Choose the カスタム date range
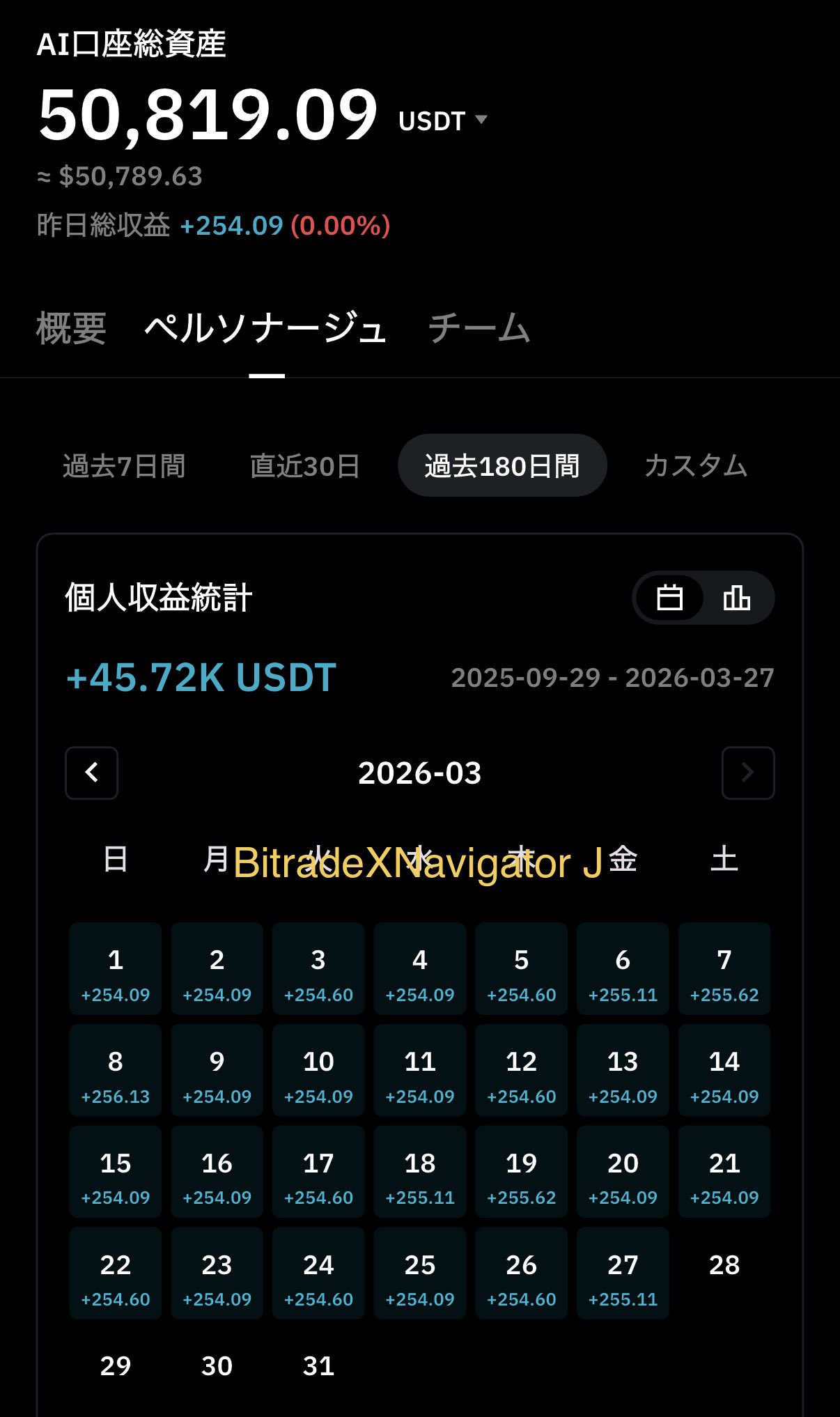Image resolution: width=840 pixels, height=1417 pixels. (695, 466)
